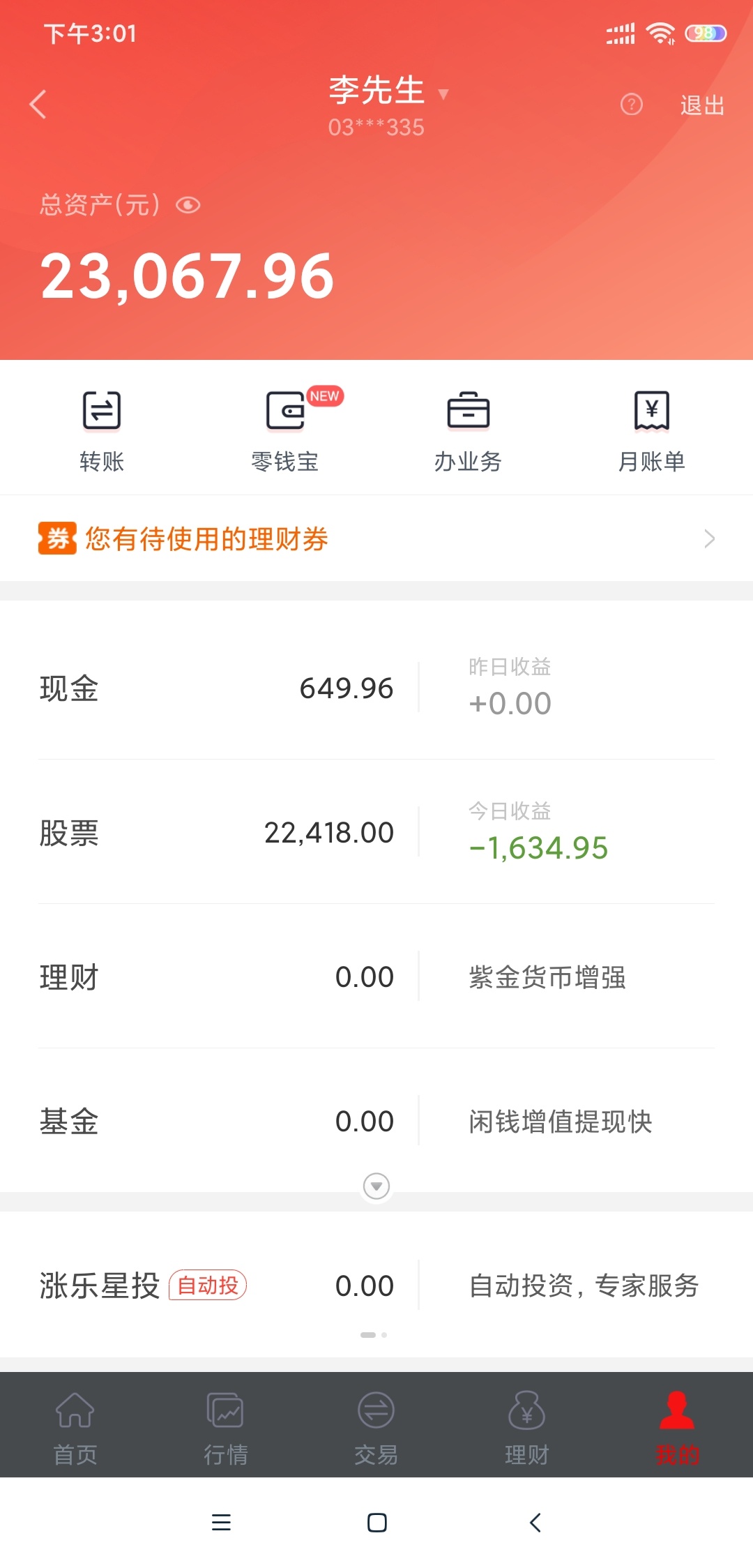Open 办业务 services
This screenshot has height=1568, width=753.
point(468,431)
